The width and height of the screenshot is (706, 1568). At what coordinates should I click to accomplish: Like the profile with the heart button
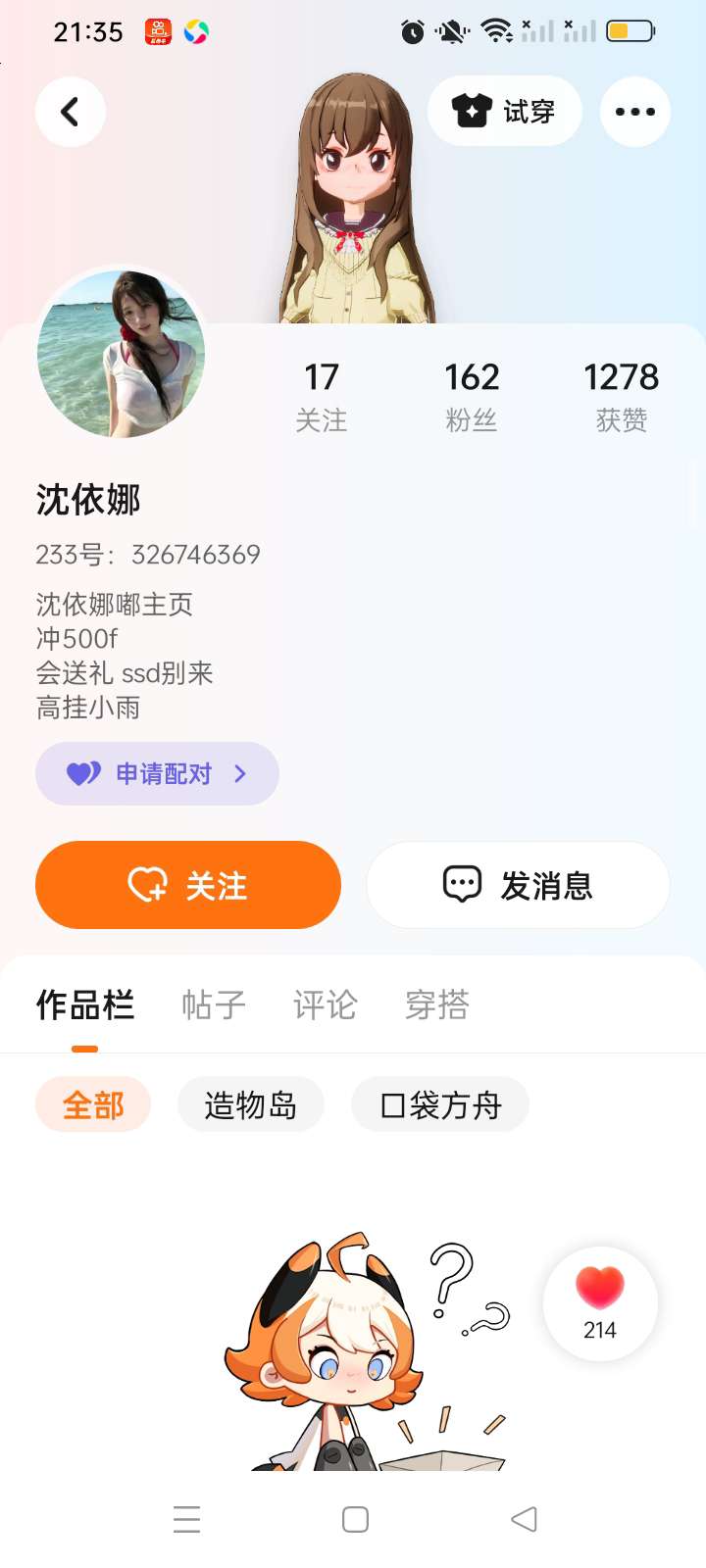[600, 1302]
